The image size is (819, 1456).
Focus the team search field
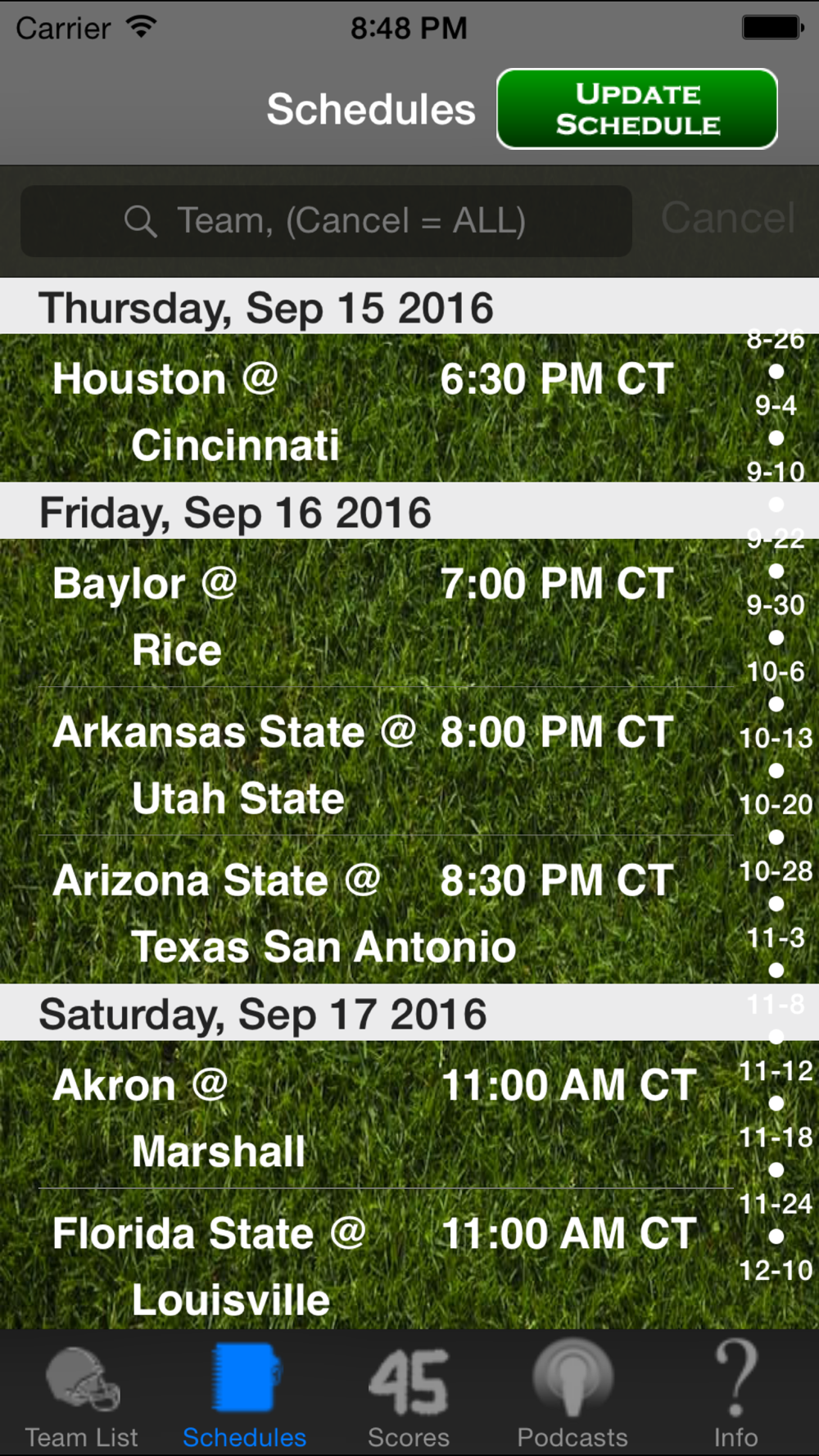tap(326, 221)
